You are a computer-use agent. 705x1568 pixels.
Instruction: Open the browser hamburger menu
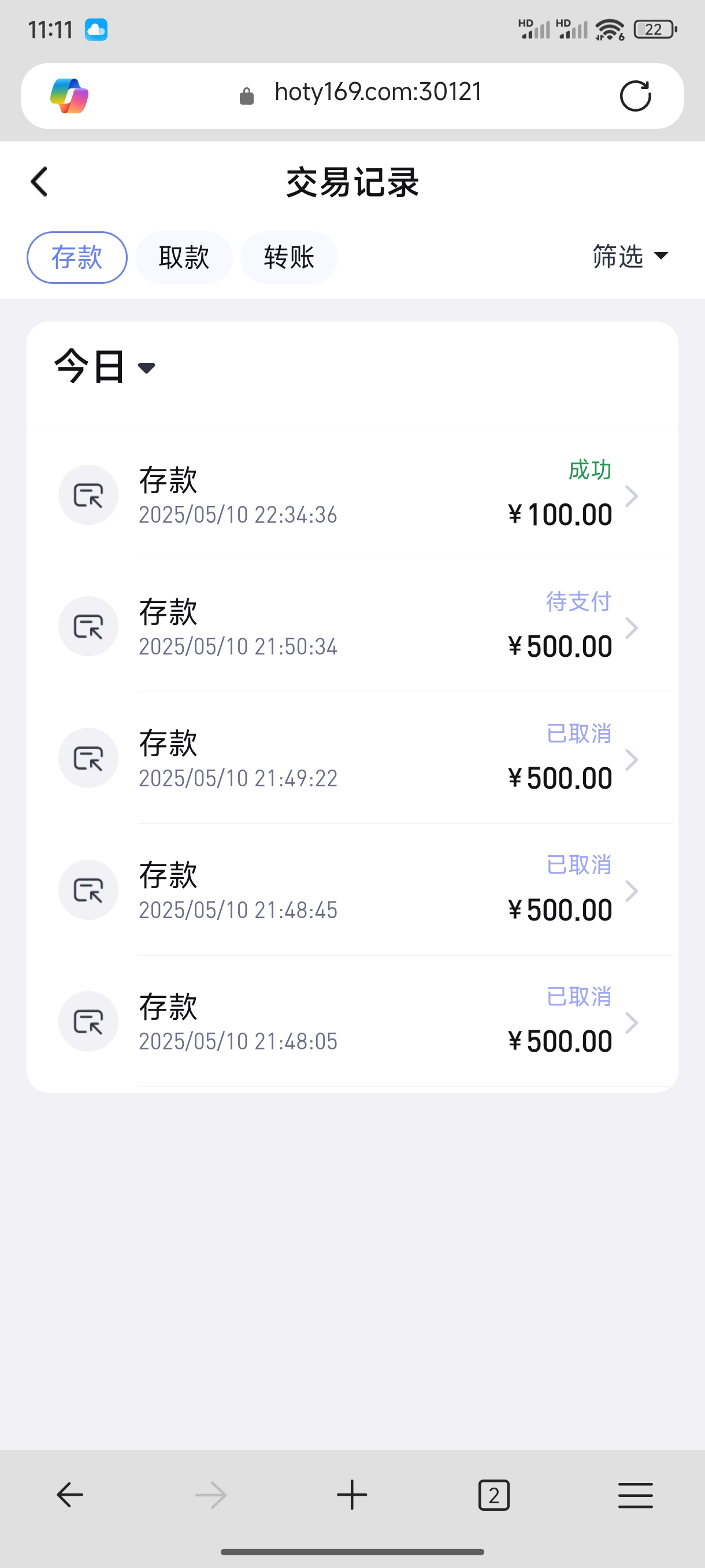(x=635, y=1495)
